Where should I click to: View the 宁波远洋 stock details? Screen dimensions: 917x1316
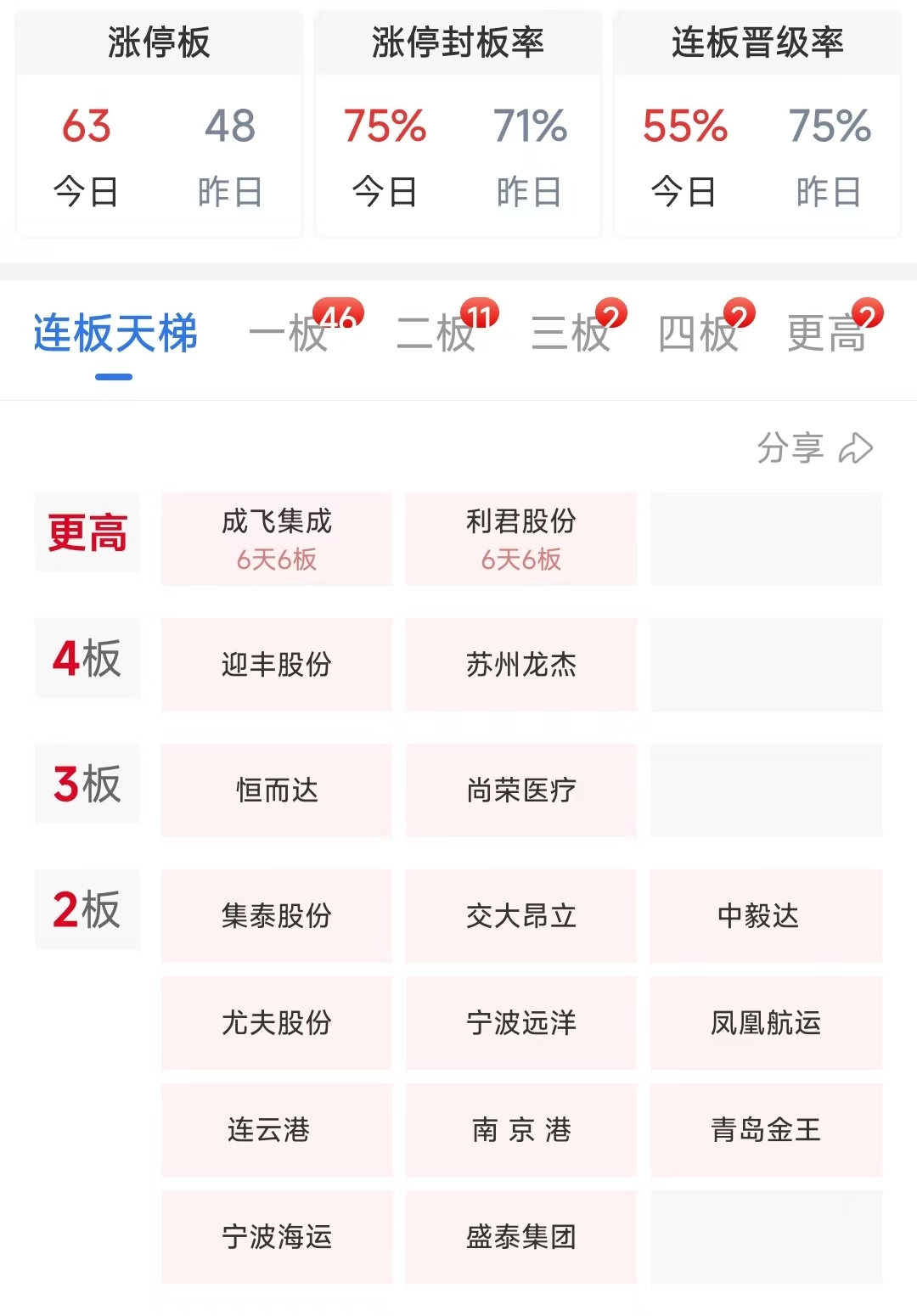click(x=521, y=1023)
